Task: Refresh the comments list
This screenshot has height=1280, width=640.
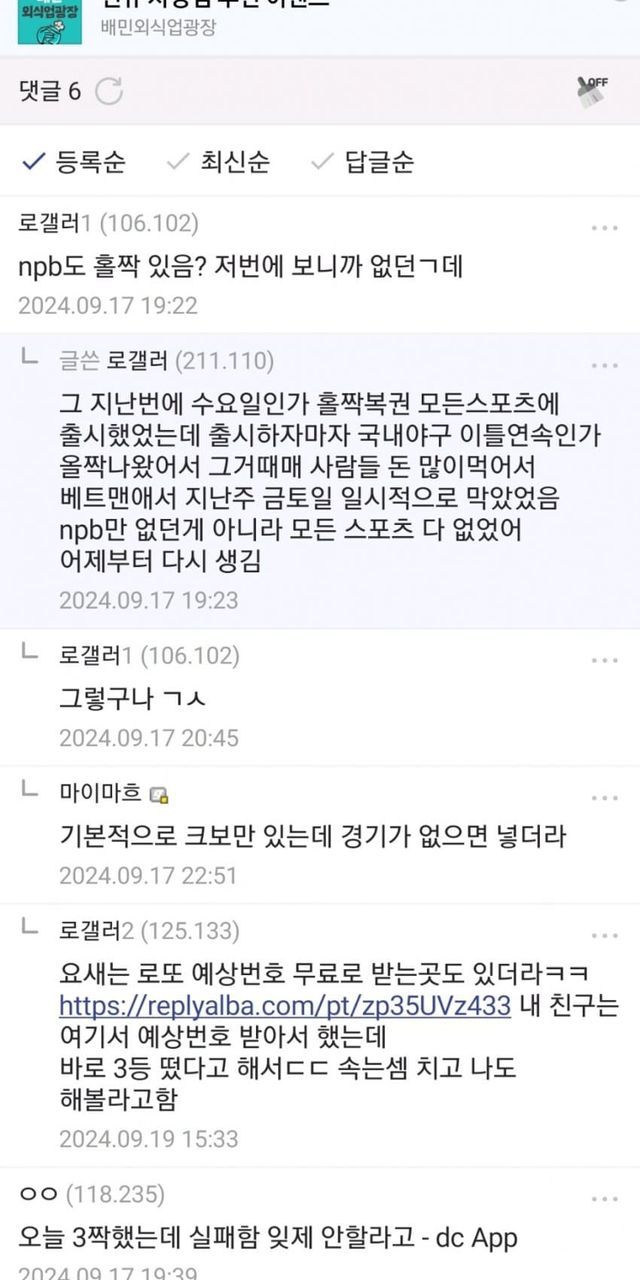Action: pyautogui.click(x=108, y=92)
